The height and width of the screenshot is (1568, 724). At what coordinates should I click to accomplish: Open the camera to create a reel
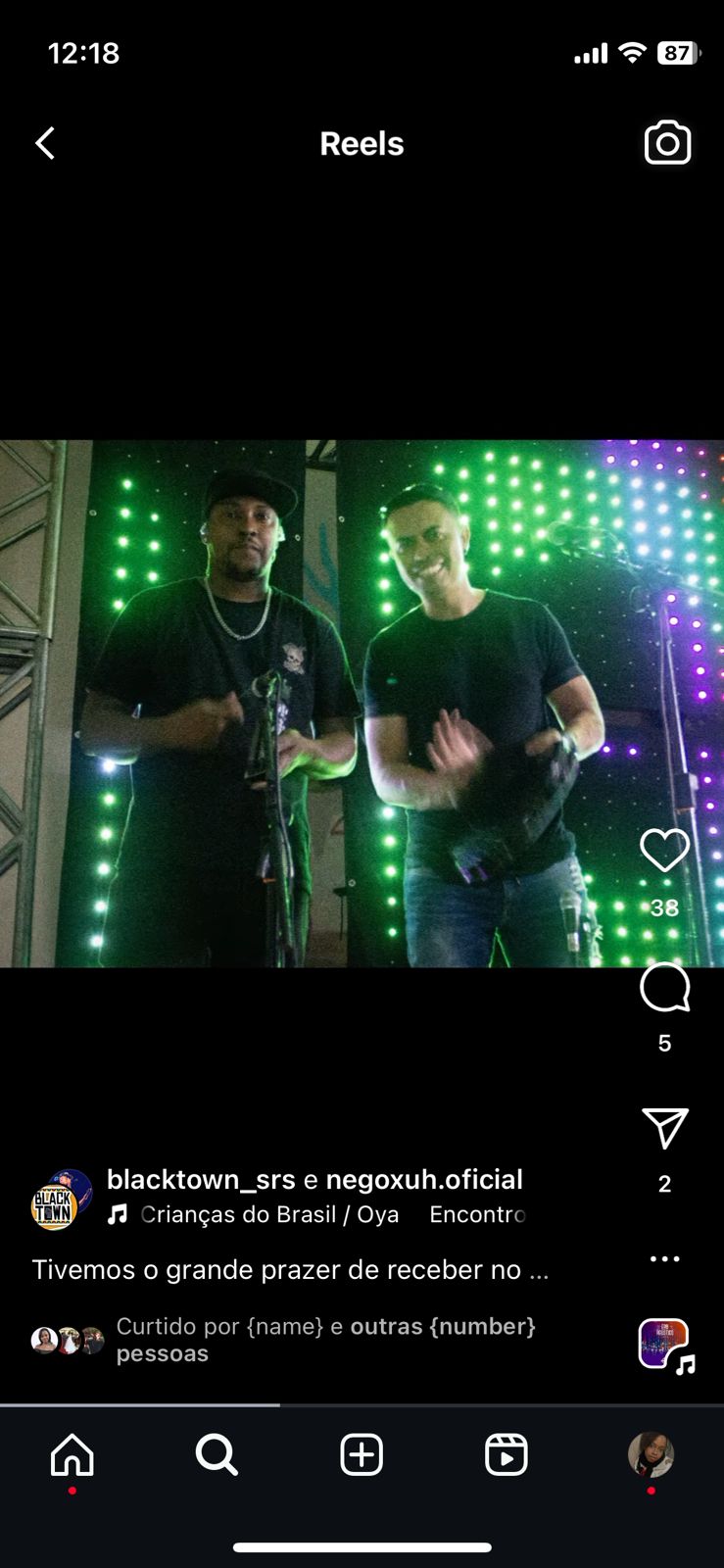coord(667,144)
